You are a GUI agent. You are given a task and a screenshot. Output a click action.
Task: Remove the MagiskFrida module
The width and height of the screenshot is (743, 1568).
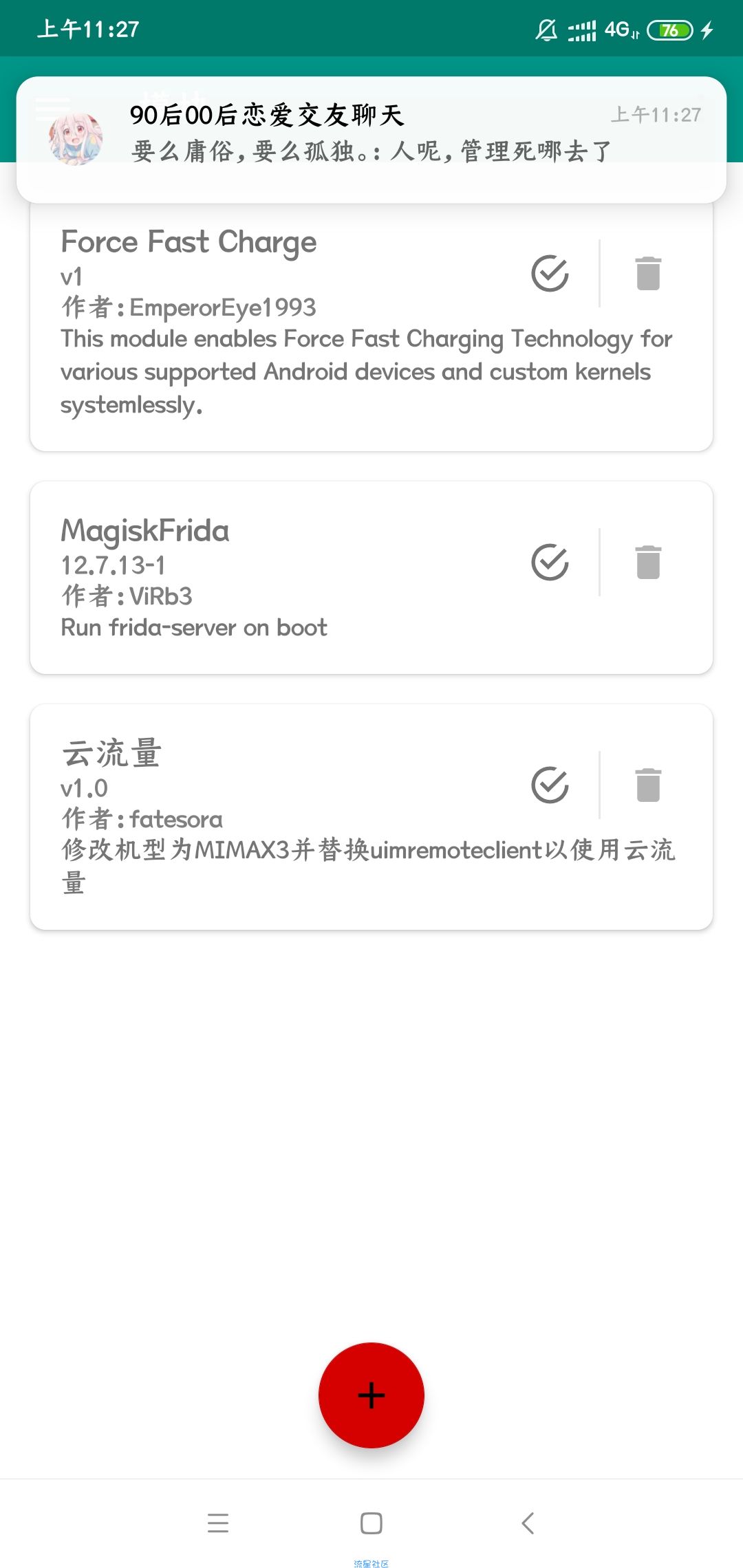pyautogui.click(x=648, y=563)
